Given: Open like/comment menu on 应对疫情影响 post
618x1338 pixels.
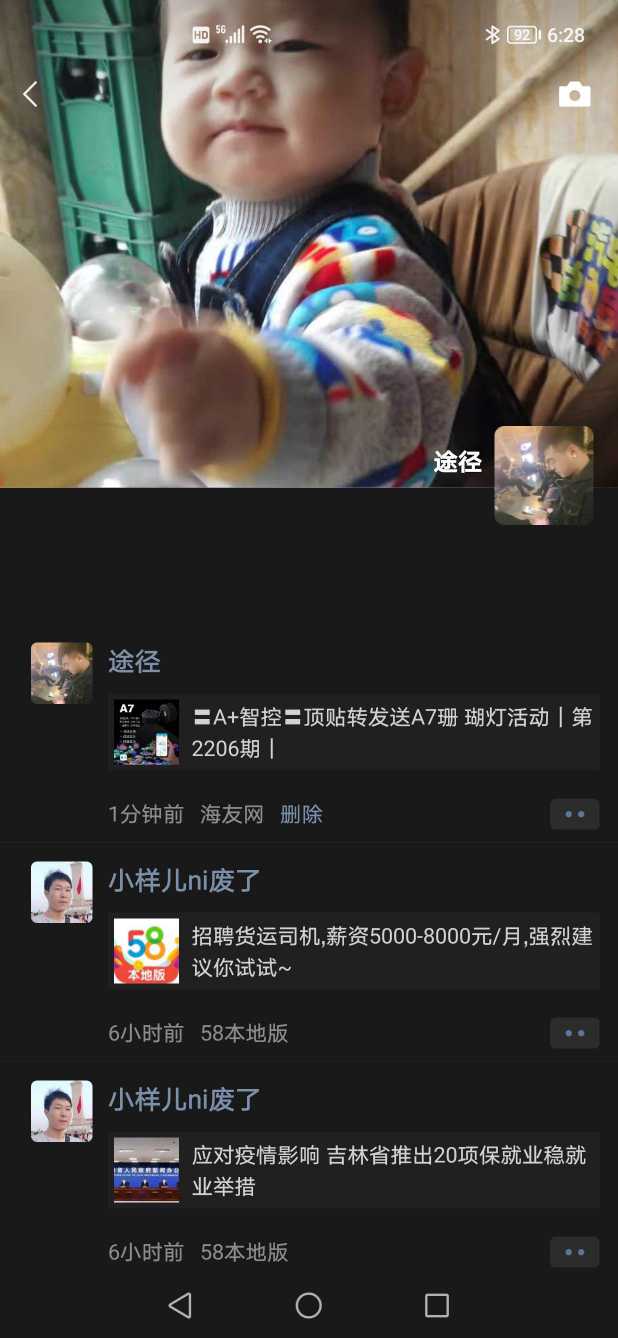Looking at the screenshot, I should [574, 1252].
